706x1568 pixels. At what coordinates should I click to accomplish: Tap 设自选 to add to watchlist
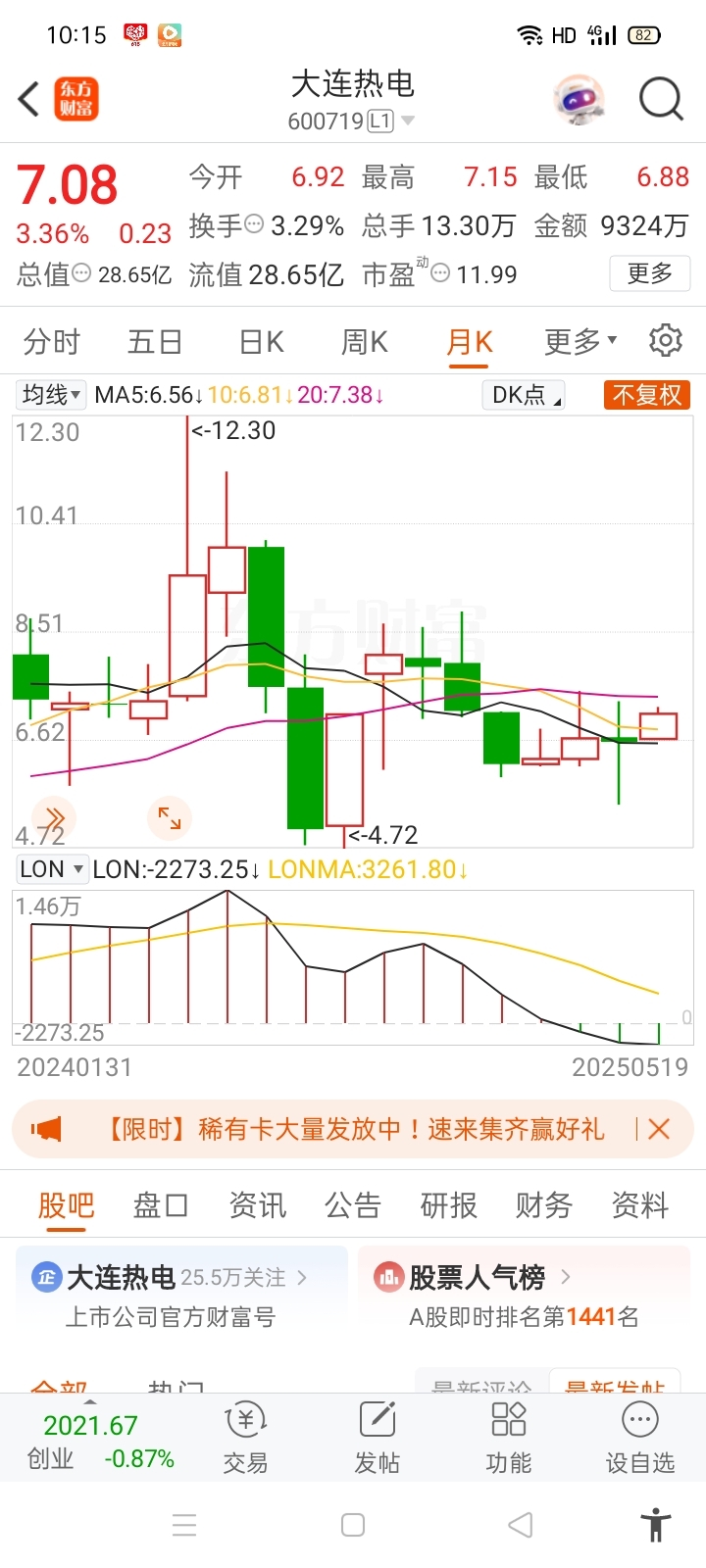pos(640,1439)
